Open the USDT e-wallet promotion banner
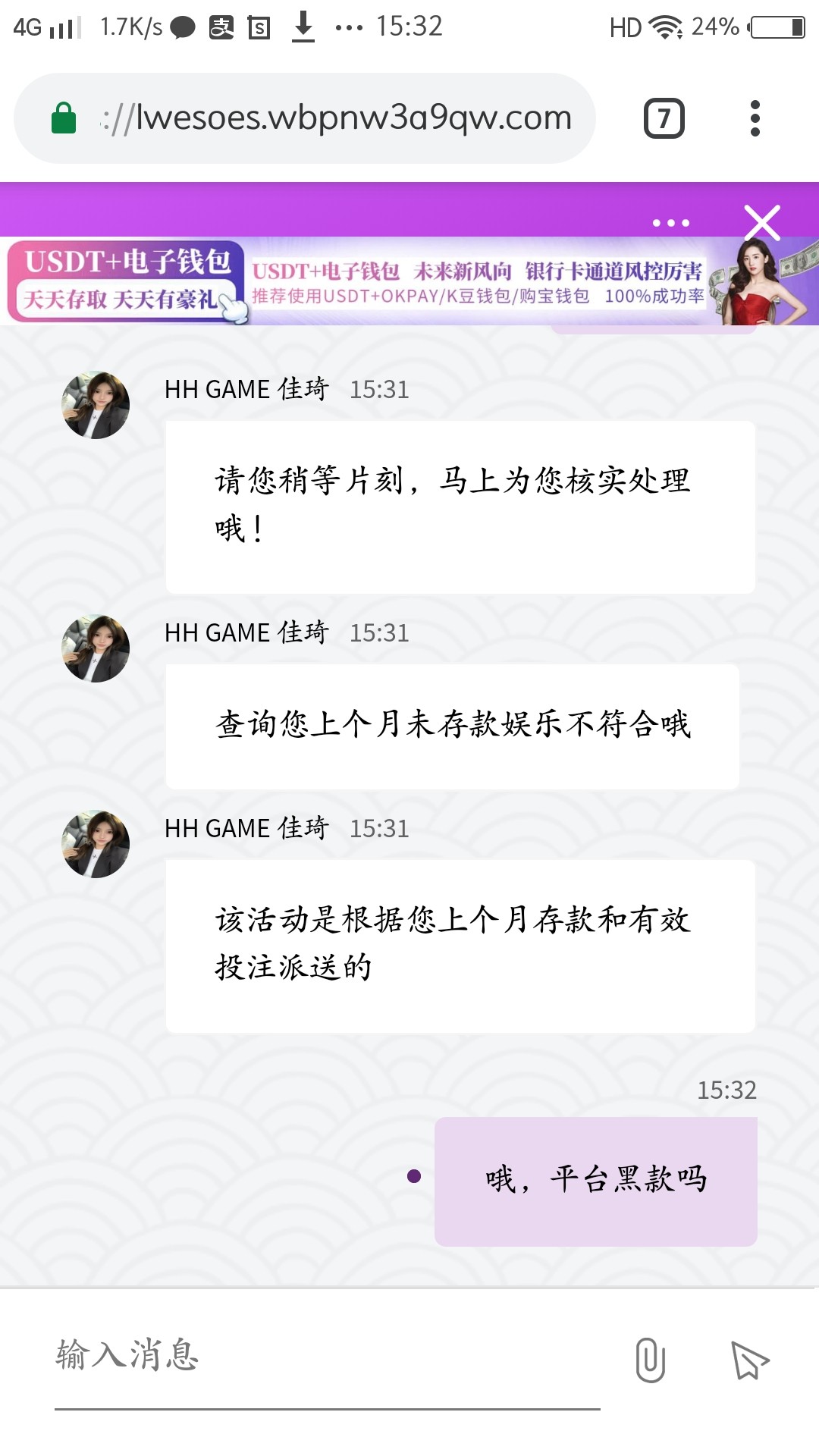819x1456 pixels. tap(409, 282)
